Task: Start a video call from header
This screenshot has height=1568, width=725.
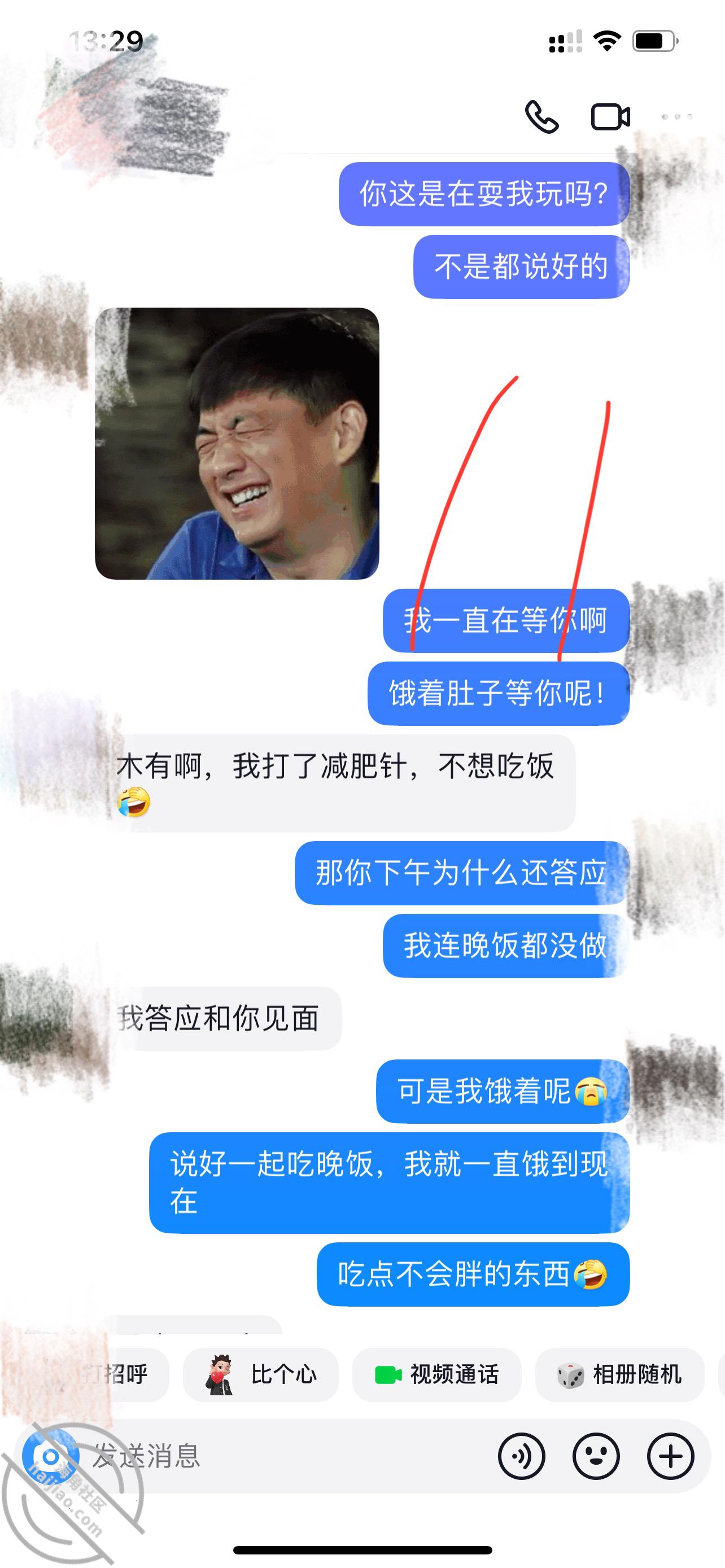Action: (610, 117)
